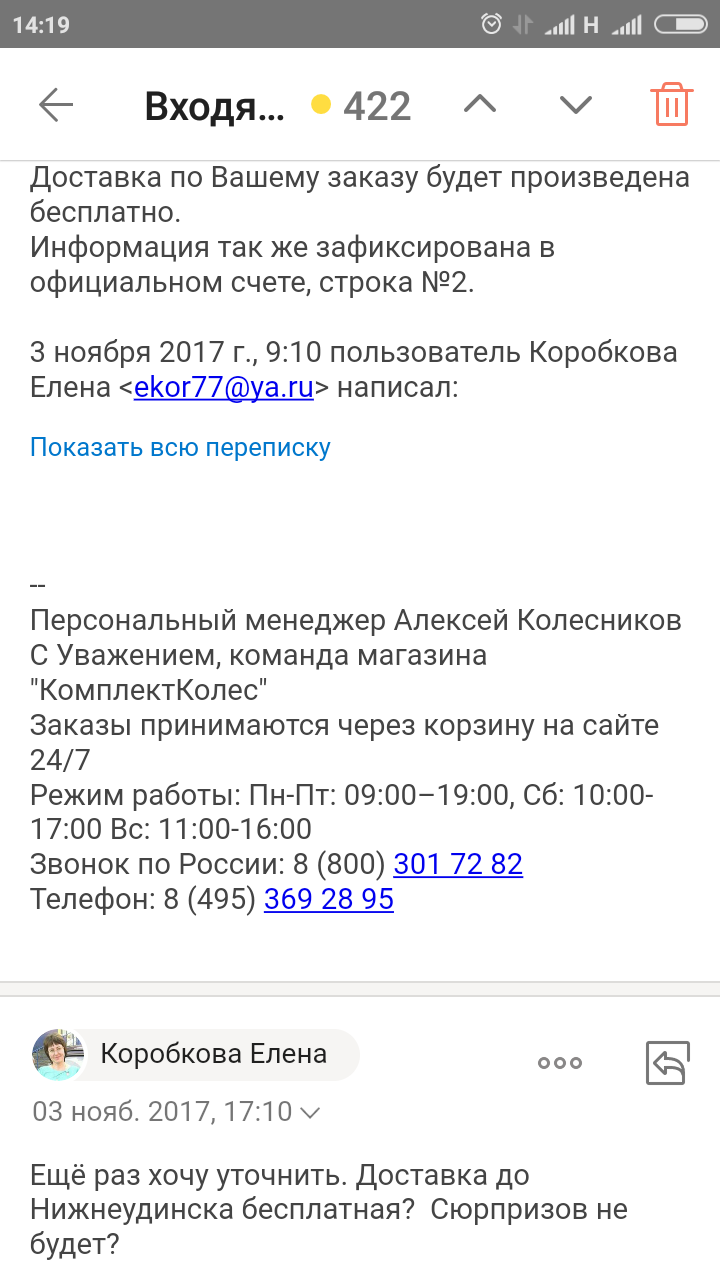Screen dimensions: 720x1280
Task: Call the 369 28 95 number
Action: [x=329, y=900]
